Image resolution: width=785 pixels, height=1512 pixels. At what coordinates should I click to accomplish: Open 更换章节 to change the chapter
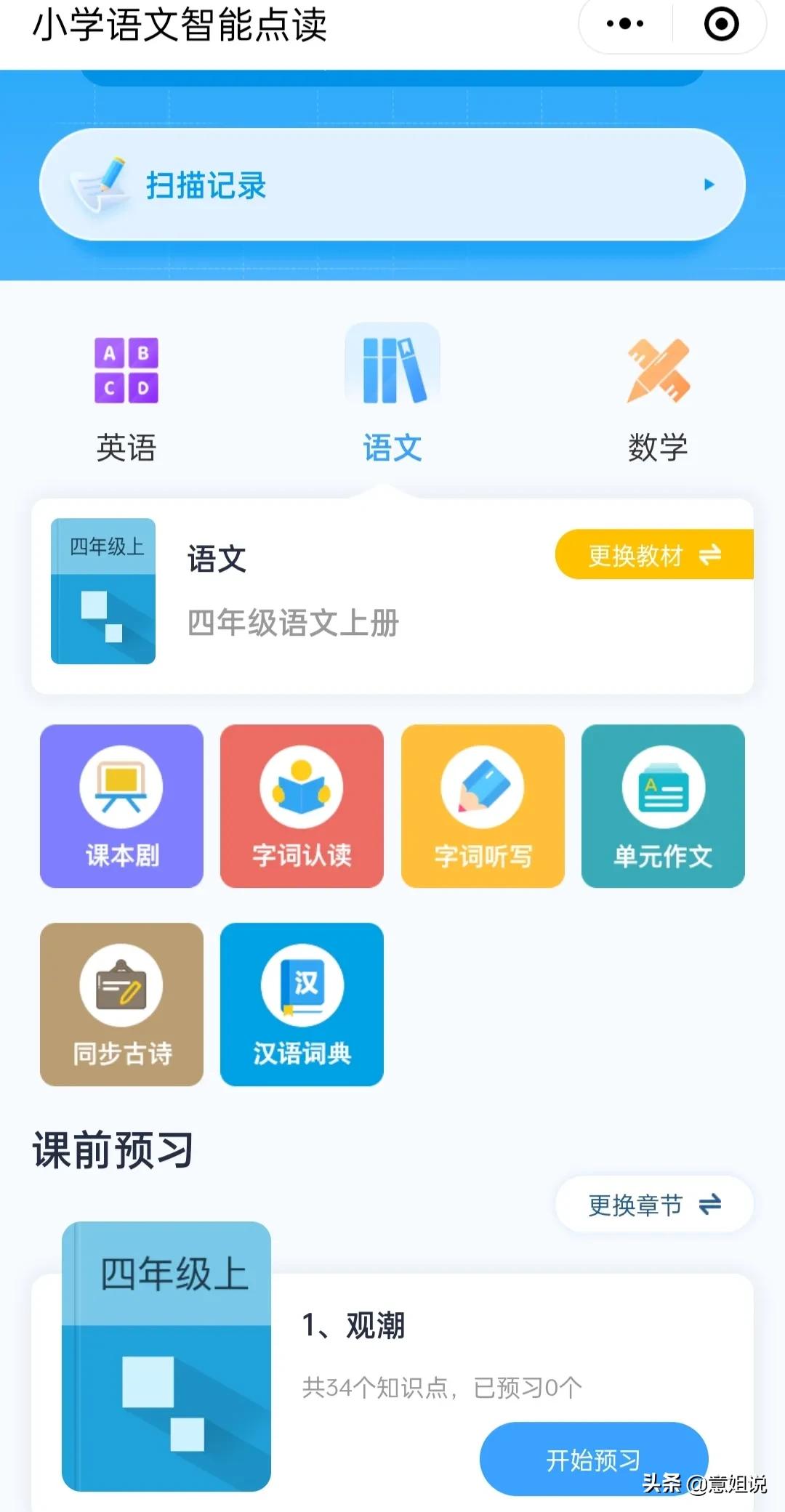point(653,1204)
